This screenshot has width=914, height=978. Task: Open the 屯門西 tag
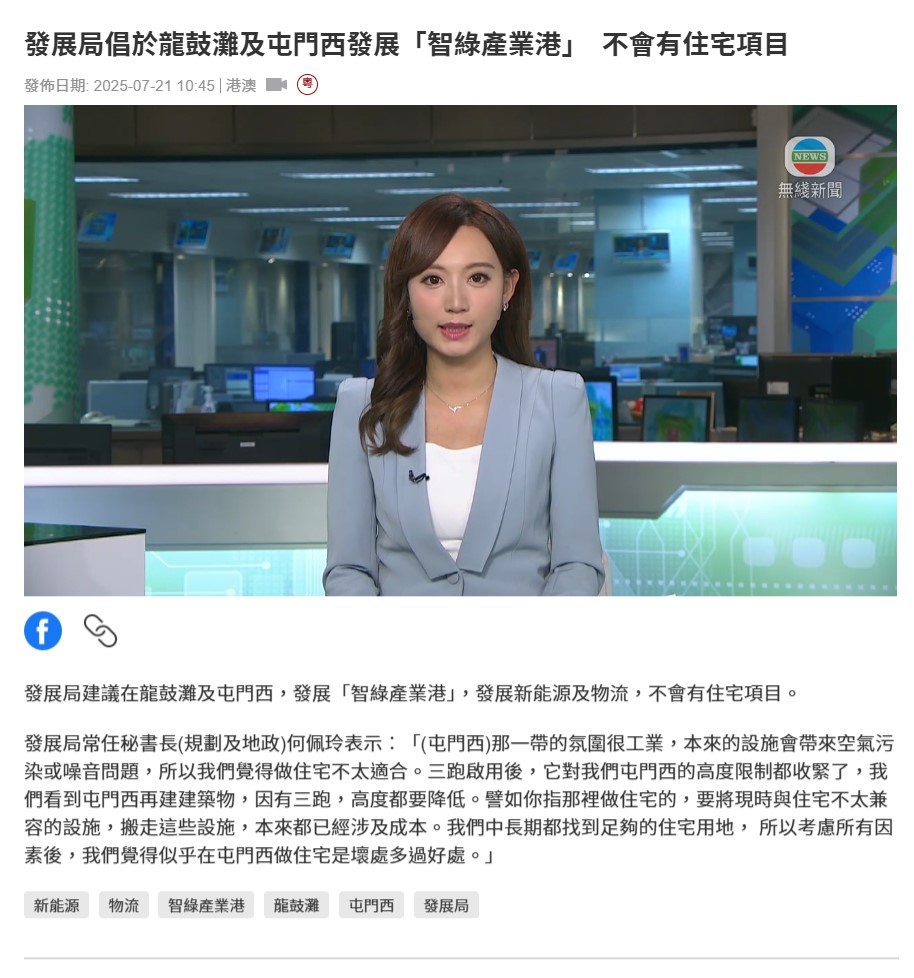371,905
